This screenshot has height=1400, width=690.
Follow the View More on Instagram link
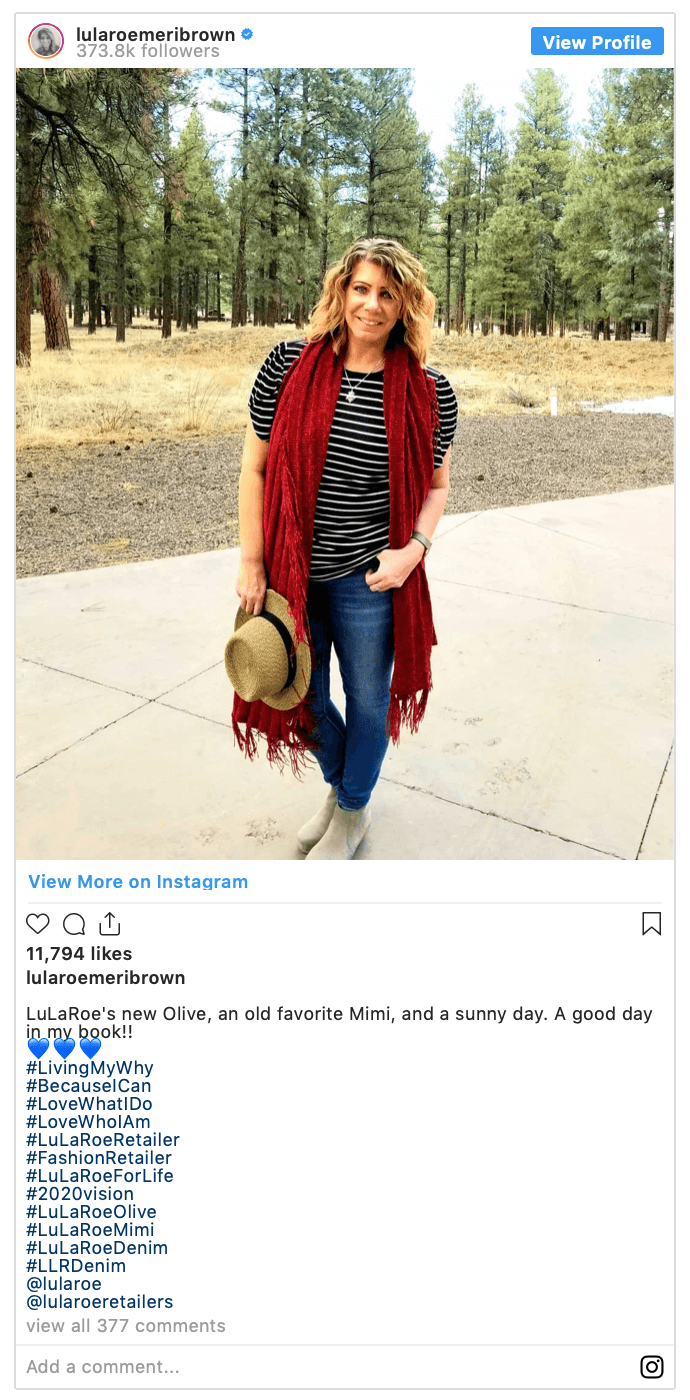pyautogui.click(x=138, y=882)
